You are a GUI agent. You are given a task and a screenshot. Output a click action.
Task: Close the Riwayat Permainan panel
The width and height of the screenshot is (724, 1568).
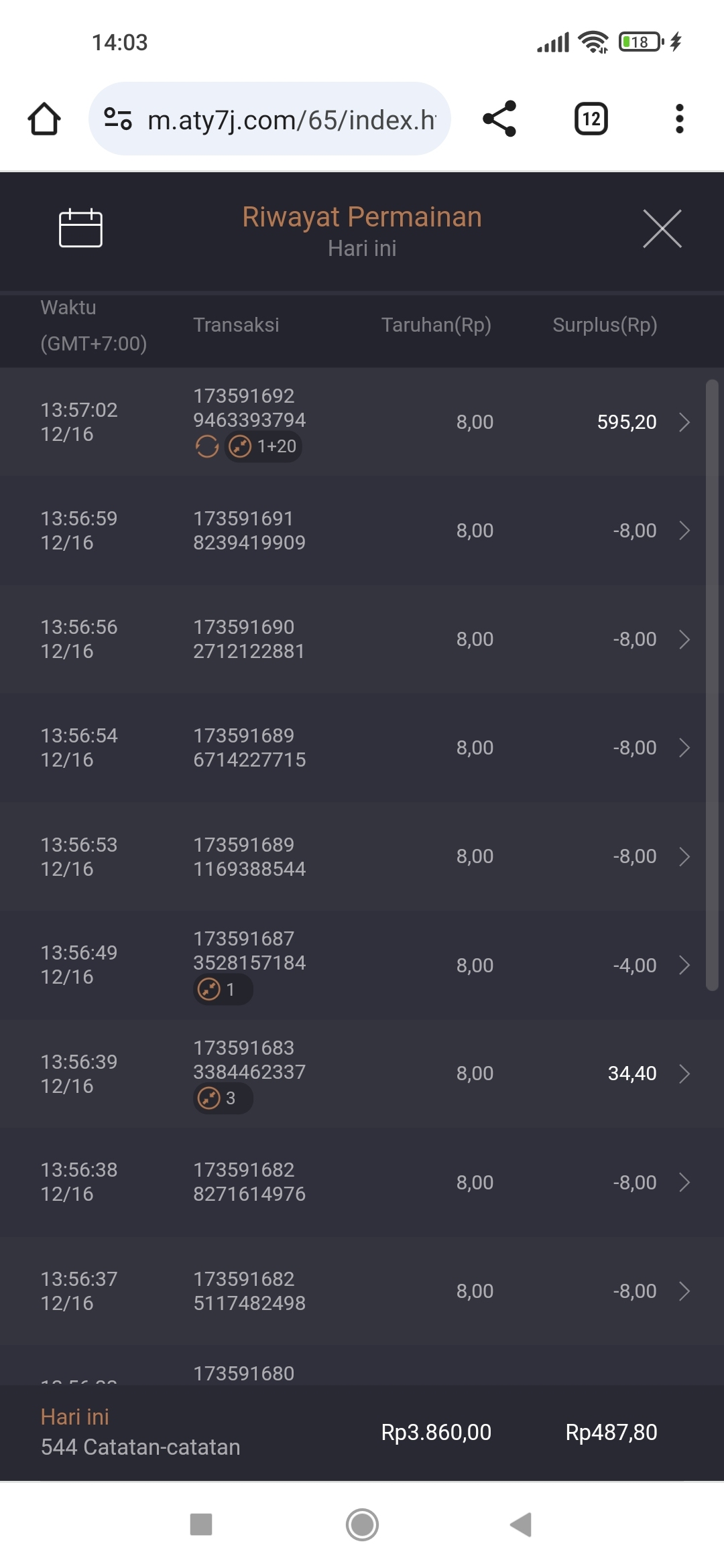pos(662,228)
